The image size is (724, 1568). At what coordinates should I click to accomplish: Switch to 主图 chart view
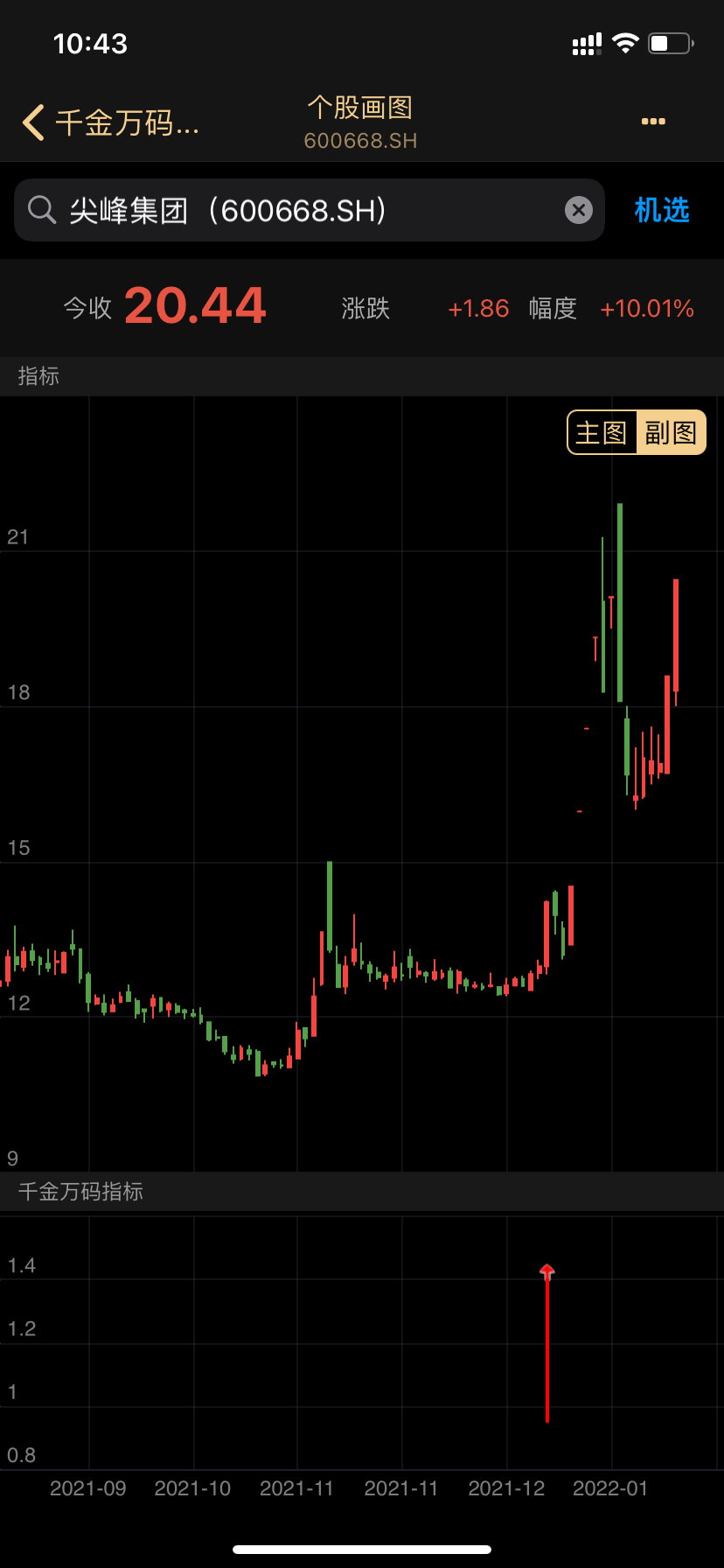[602, 432]
